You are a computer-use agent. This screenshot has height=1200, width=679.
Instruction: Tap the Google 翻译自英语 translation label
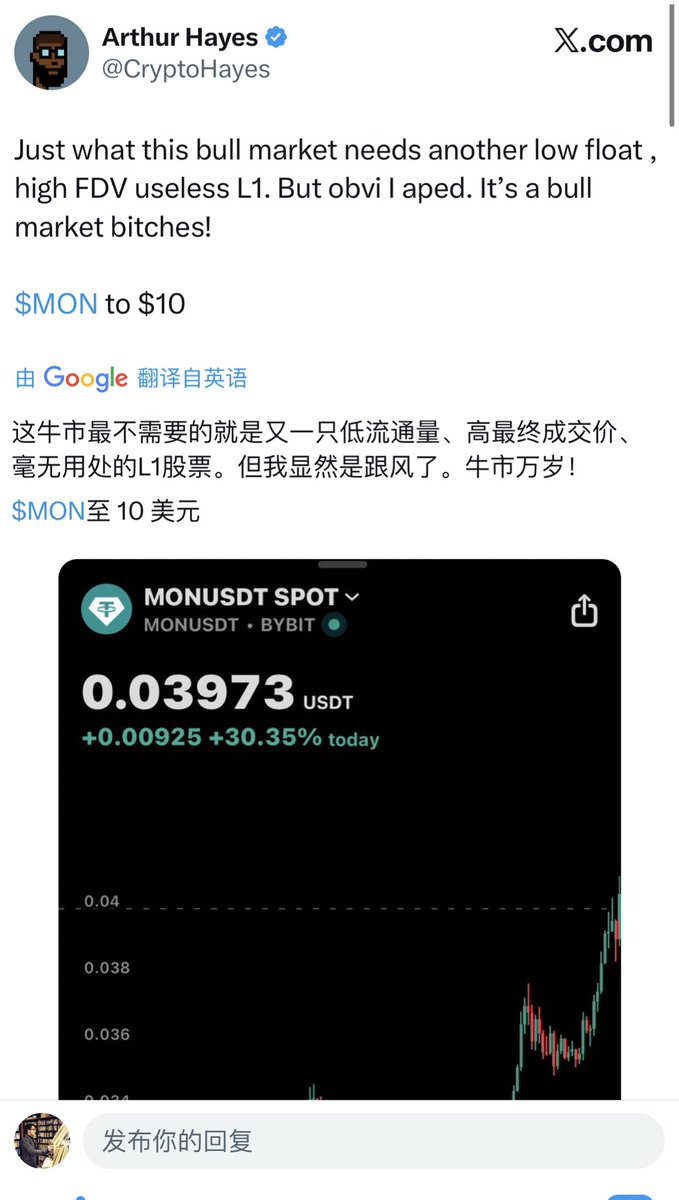(x=131, y=378)
